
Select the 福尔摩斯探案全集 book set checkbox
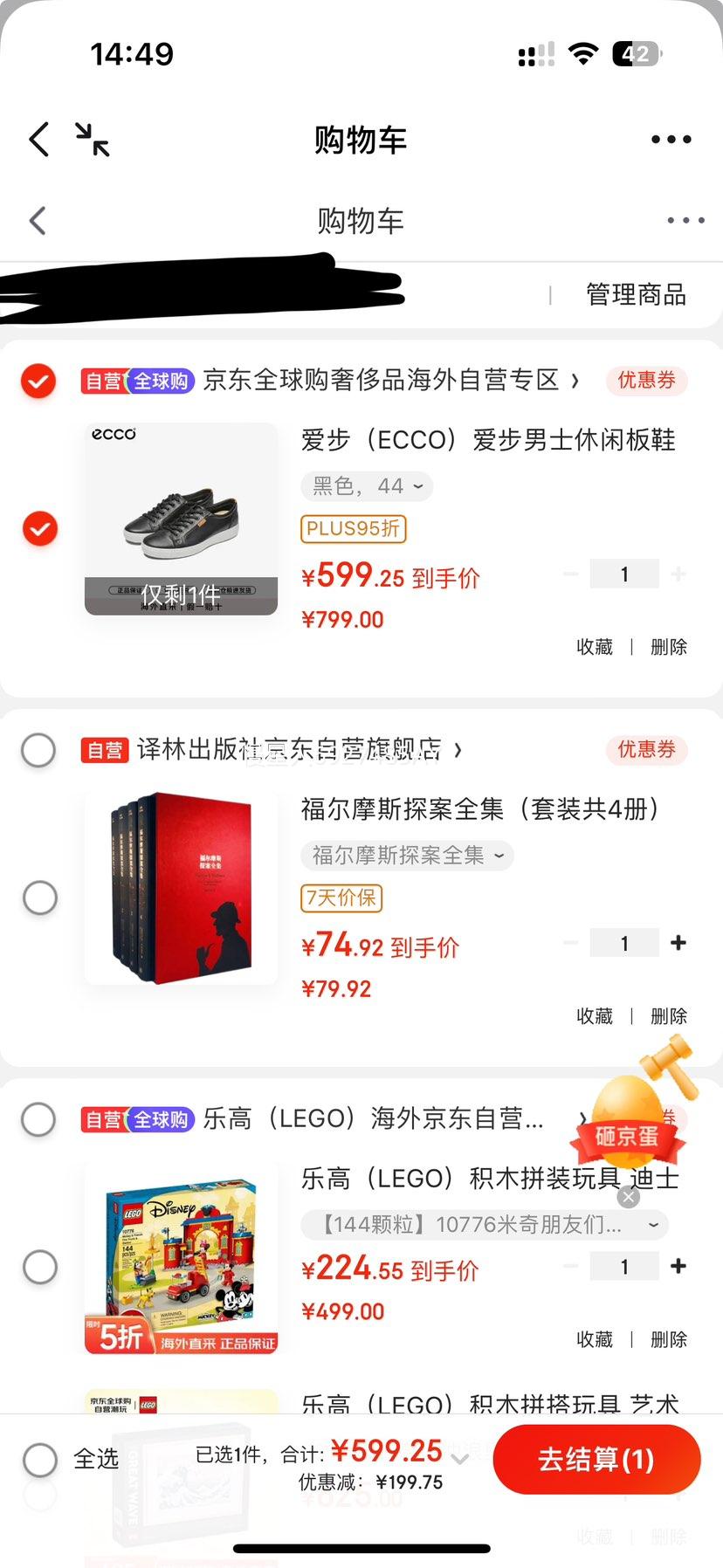coord(40,897)
